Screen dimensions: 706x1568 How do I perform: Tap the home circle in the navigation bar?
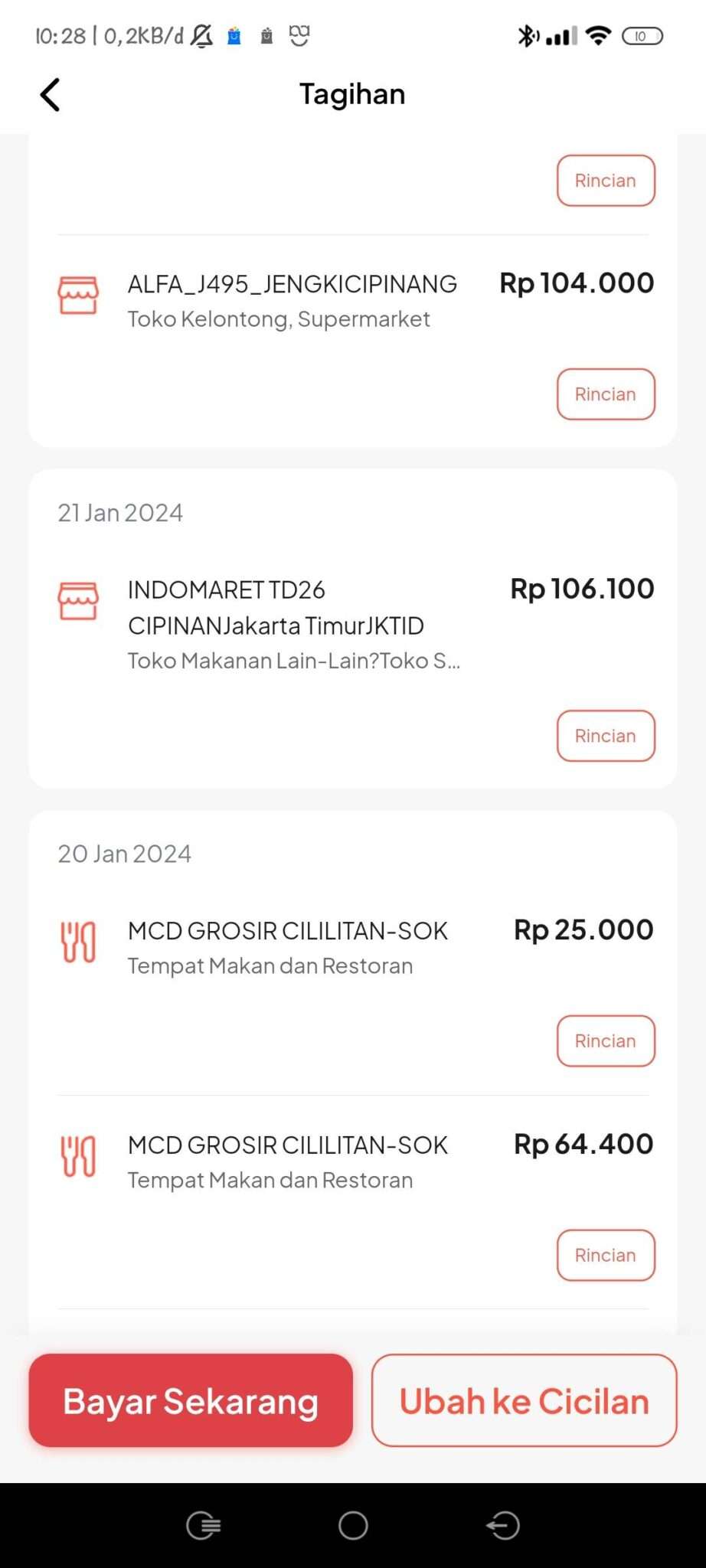[x=352, y=1526]
